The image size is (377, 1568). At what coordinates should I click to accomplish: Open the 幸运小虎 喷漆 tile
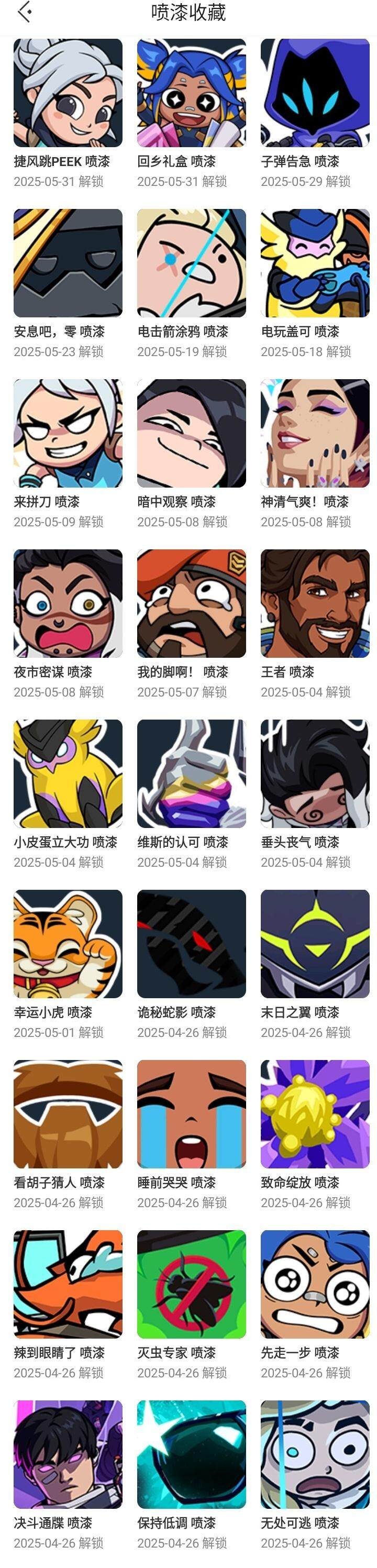coord(68,944)
